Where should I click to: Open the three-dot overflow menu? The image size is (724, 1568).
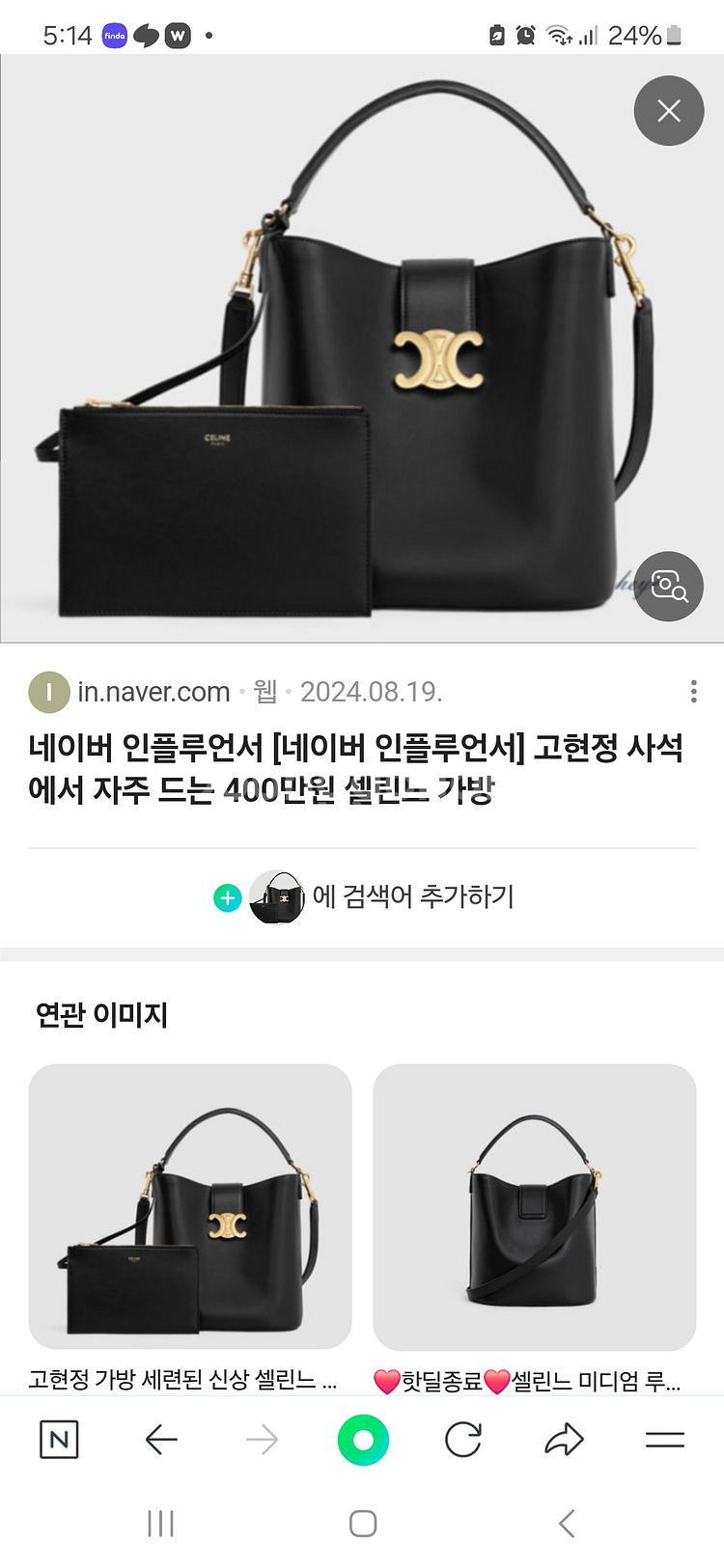[693, 691]
